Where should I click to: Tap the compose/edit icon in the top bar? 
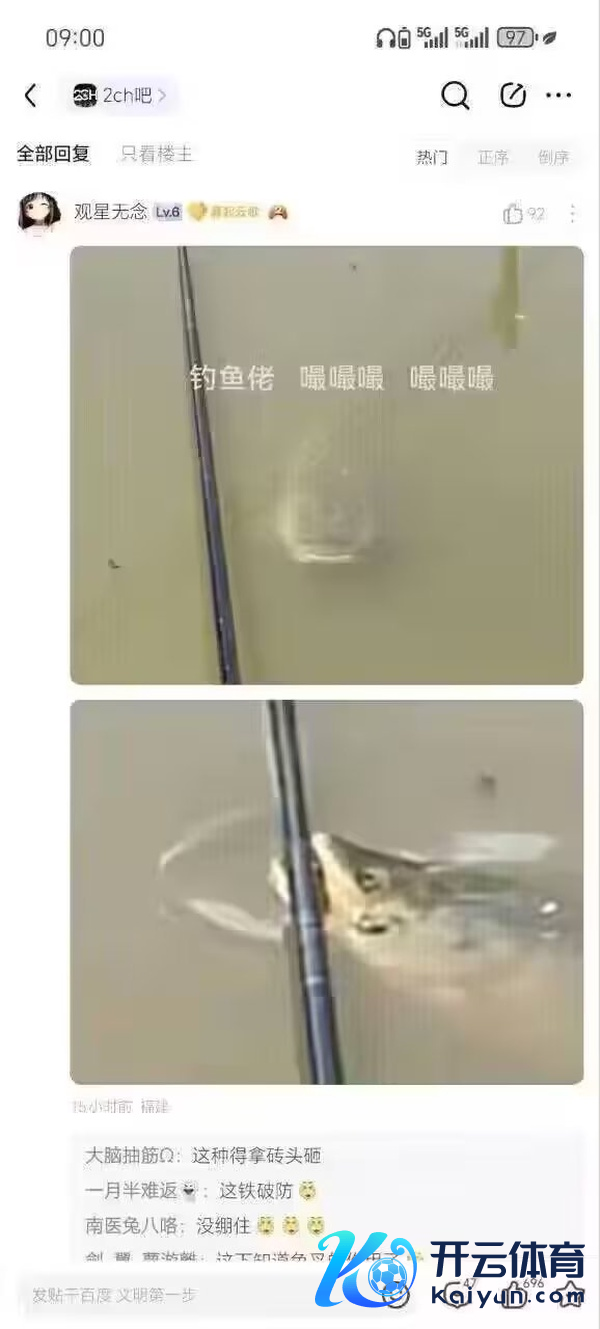coord(513,96)
